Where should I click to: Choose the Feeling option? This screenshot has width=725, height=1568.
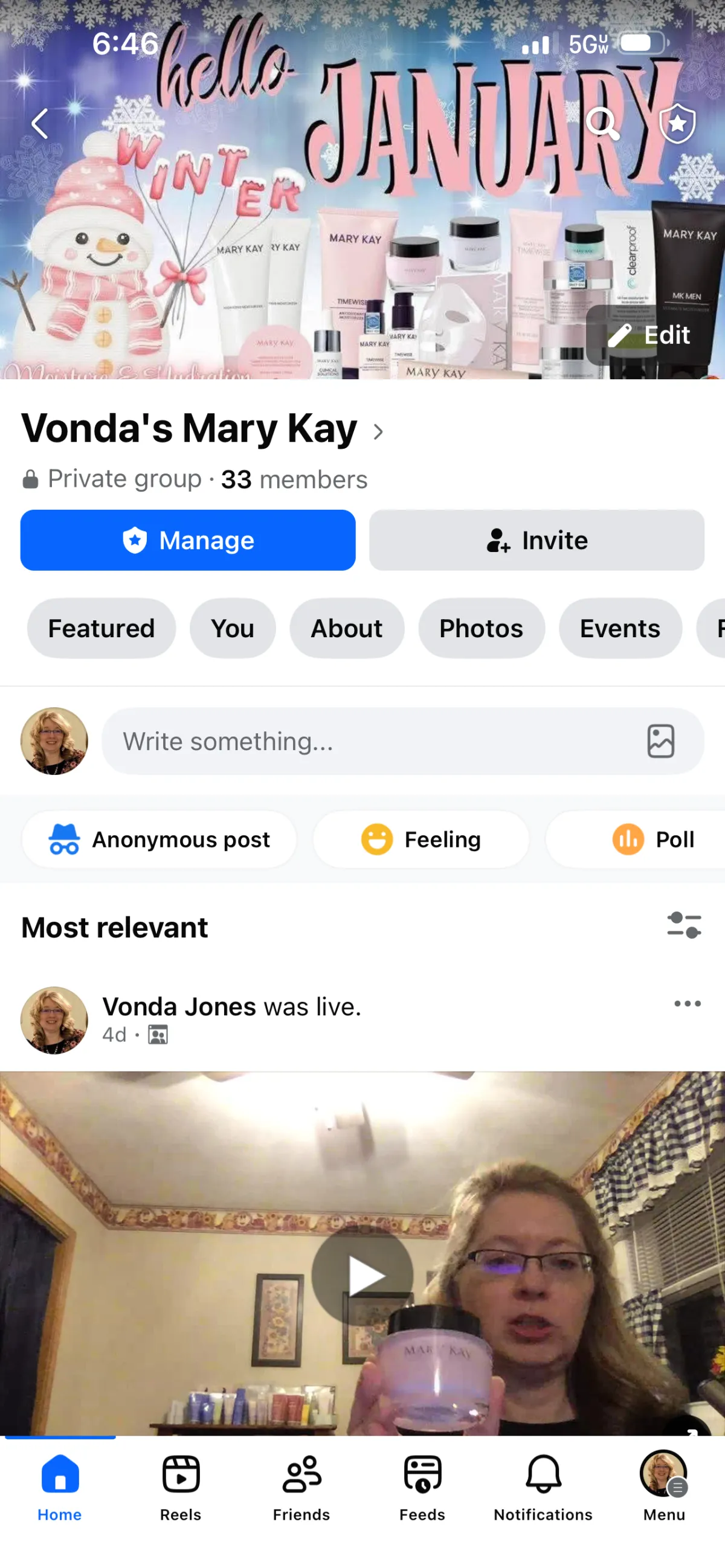tap(420, 840)
